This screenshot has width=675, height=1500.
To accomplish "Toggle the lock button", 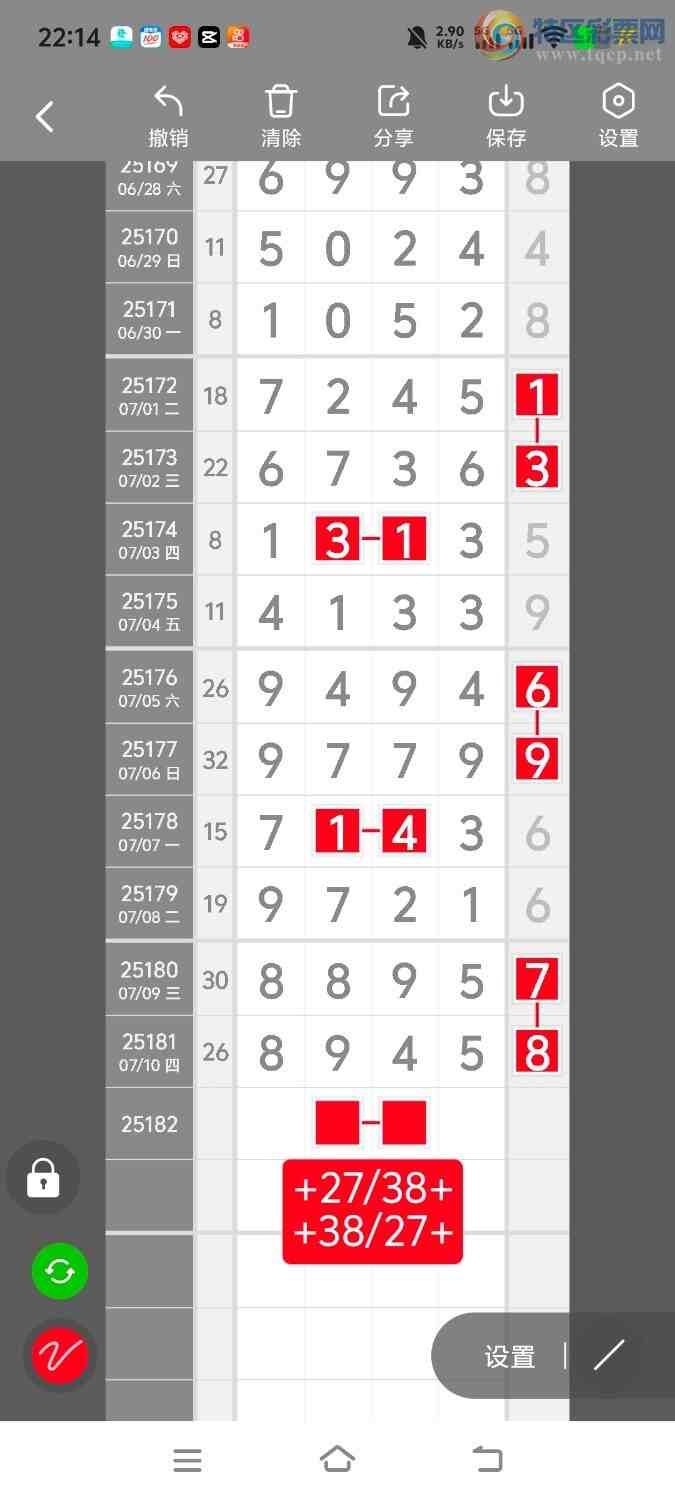I will [x=43, y=1178].
